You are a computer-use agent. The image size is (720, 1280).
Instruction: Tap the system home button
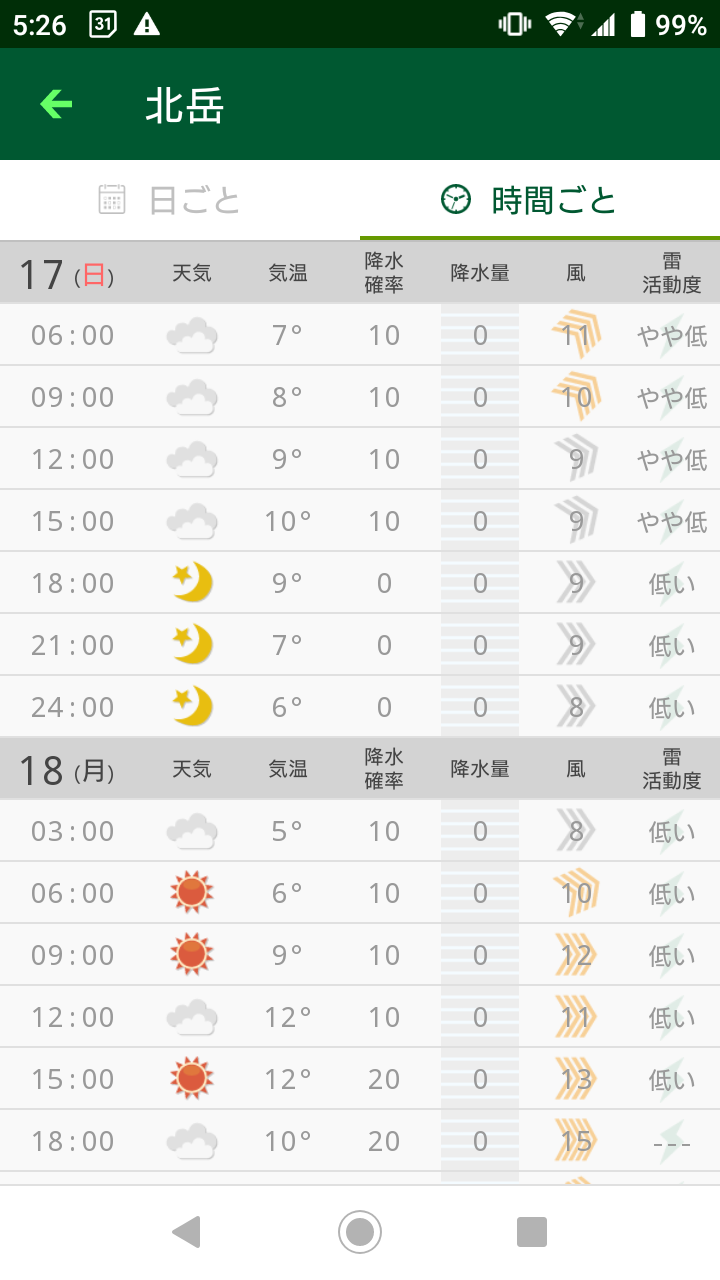(360, 1232)
